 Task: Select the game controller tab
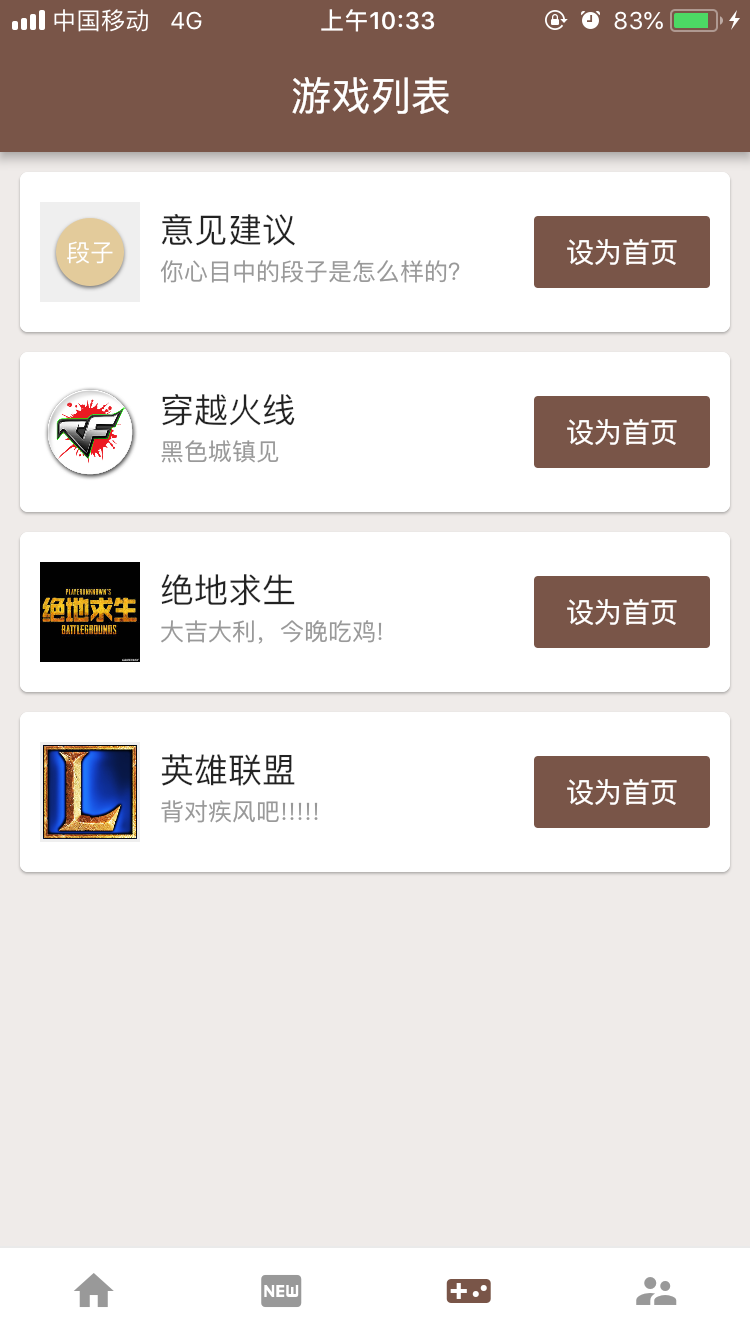pos(468,1291)
